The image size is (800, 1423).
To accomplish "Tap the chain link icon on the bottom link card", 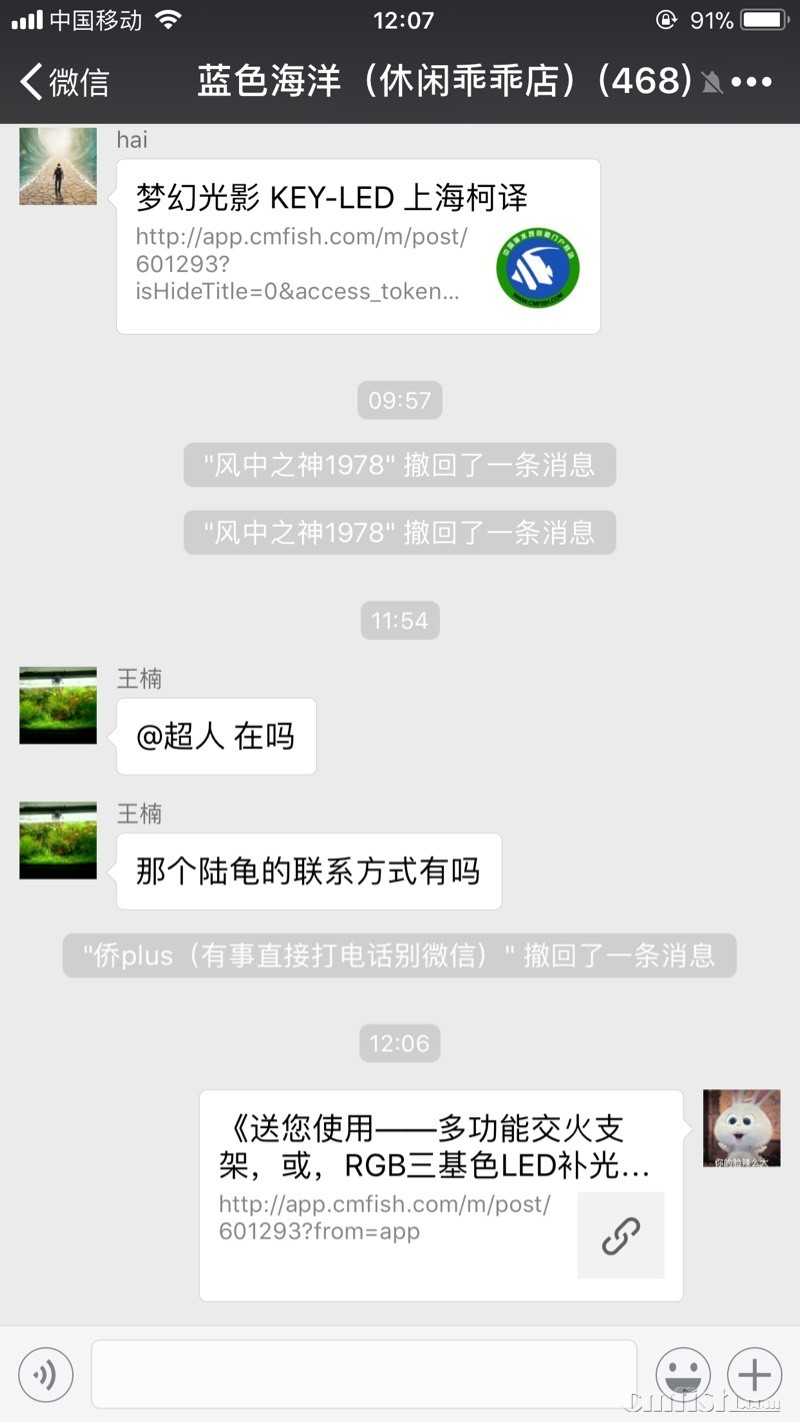I will [621, 1235].
